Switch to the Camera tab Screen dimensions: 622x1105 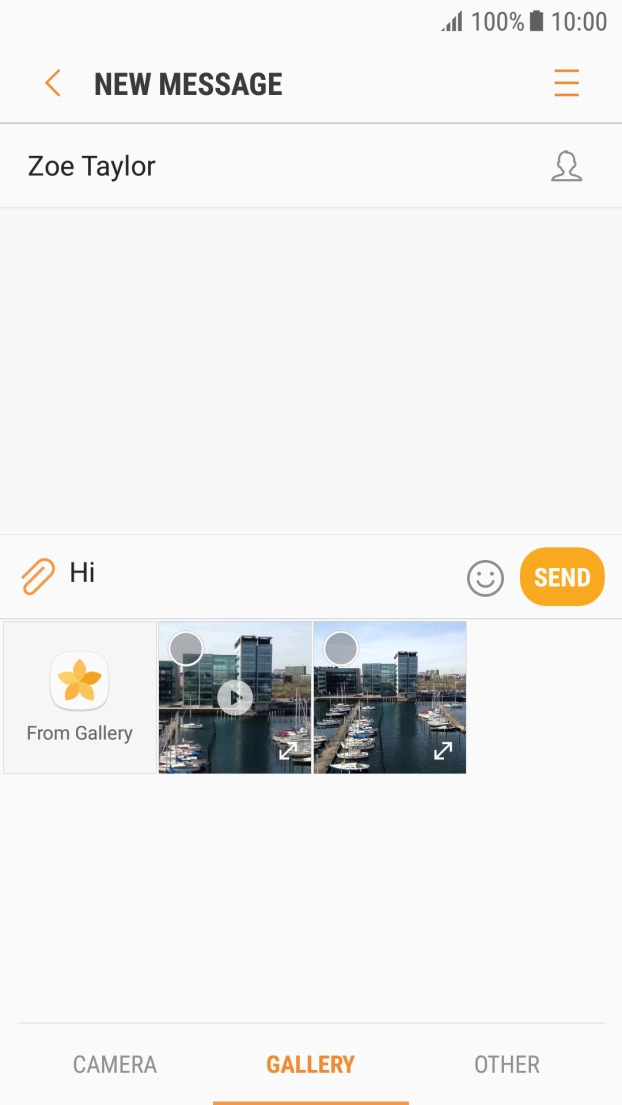click(x=115, y=1064)
